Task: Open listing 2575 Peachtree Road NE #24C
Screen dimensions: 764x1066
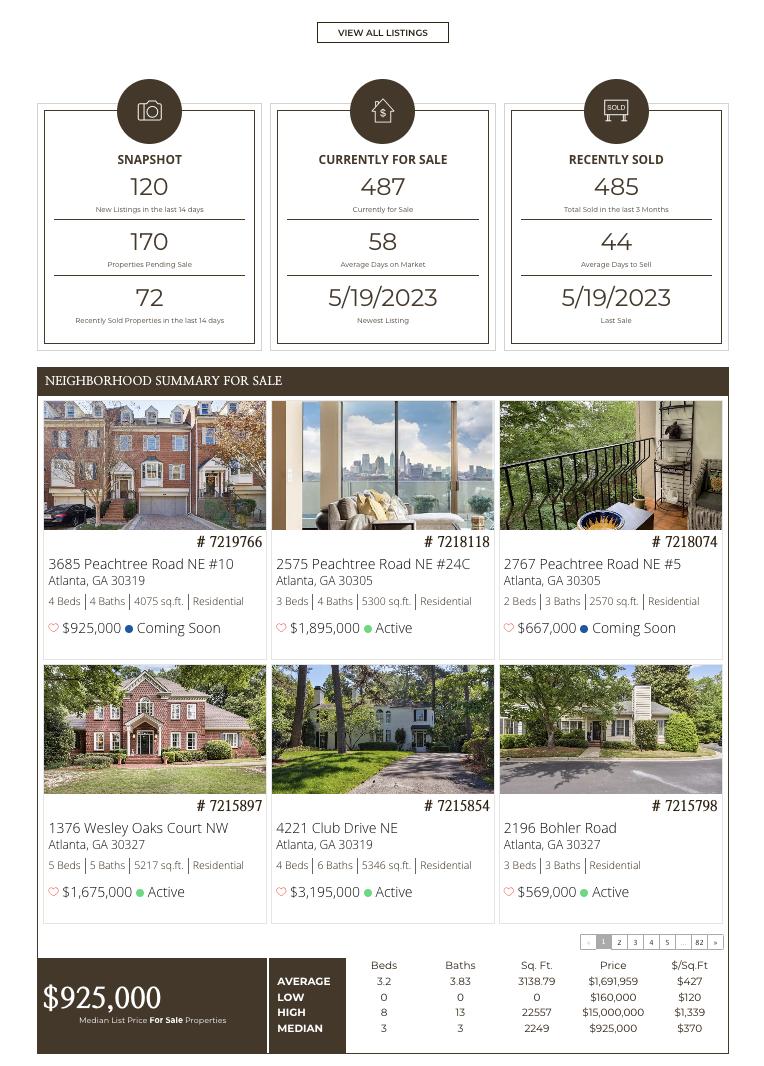Action: tap(373, 564)
